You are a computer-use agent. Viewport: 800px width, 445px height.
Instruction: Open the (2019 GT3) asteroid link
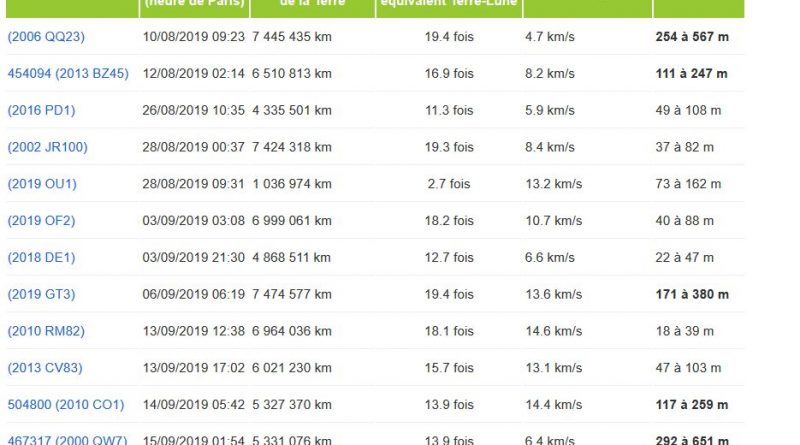click(41, 295)
